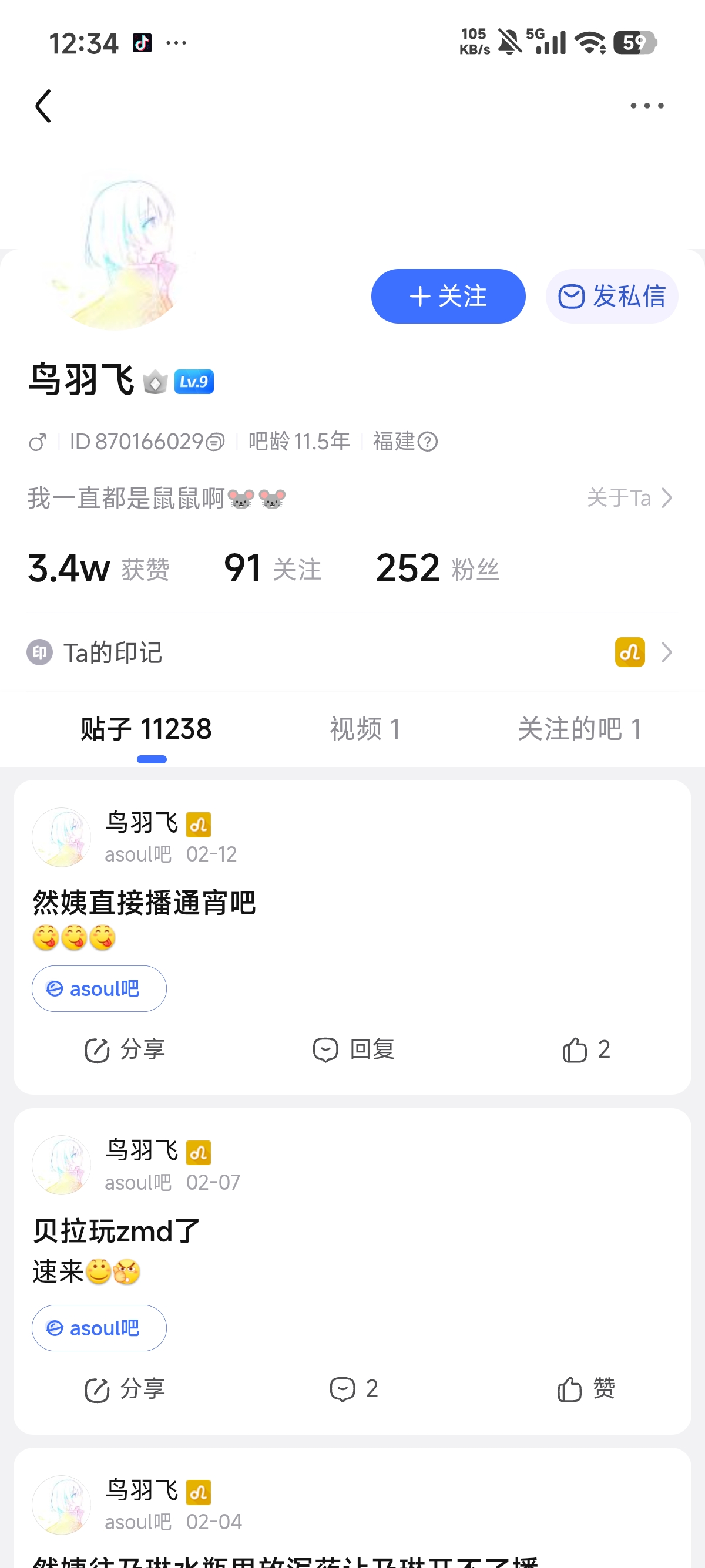
Task: Open comments on 贝拉玩zmd了 post
Action: [x=353, y=1389]
